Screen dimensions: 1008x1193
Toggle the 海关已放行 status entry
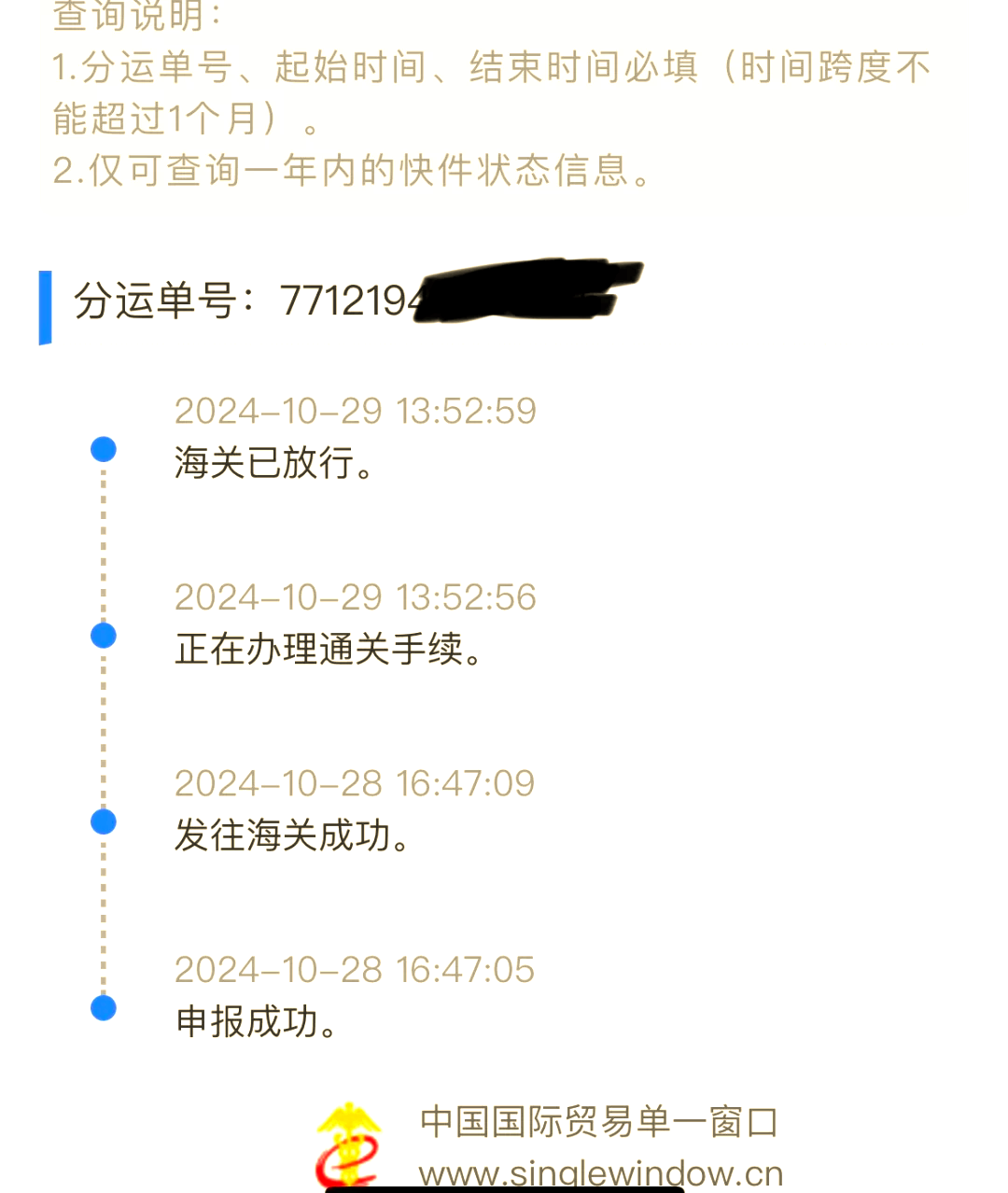tap(275, 462)
